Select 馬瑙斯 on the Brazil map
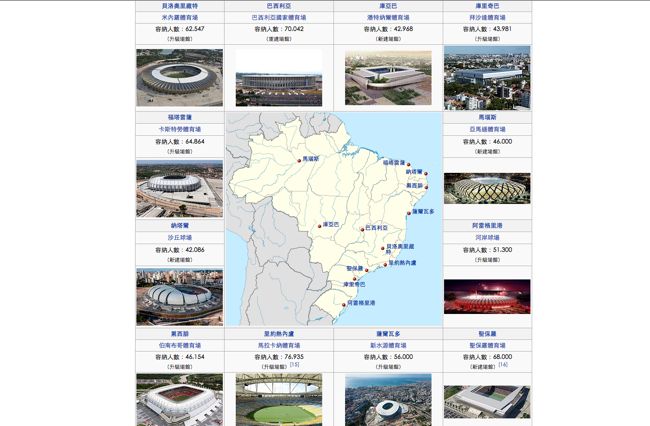 310,158
